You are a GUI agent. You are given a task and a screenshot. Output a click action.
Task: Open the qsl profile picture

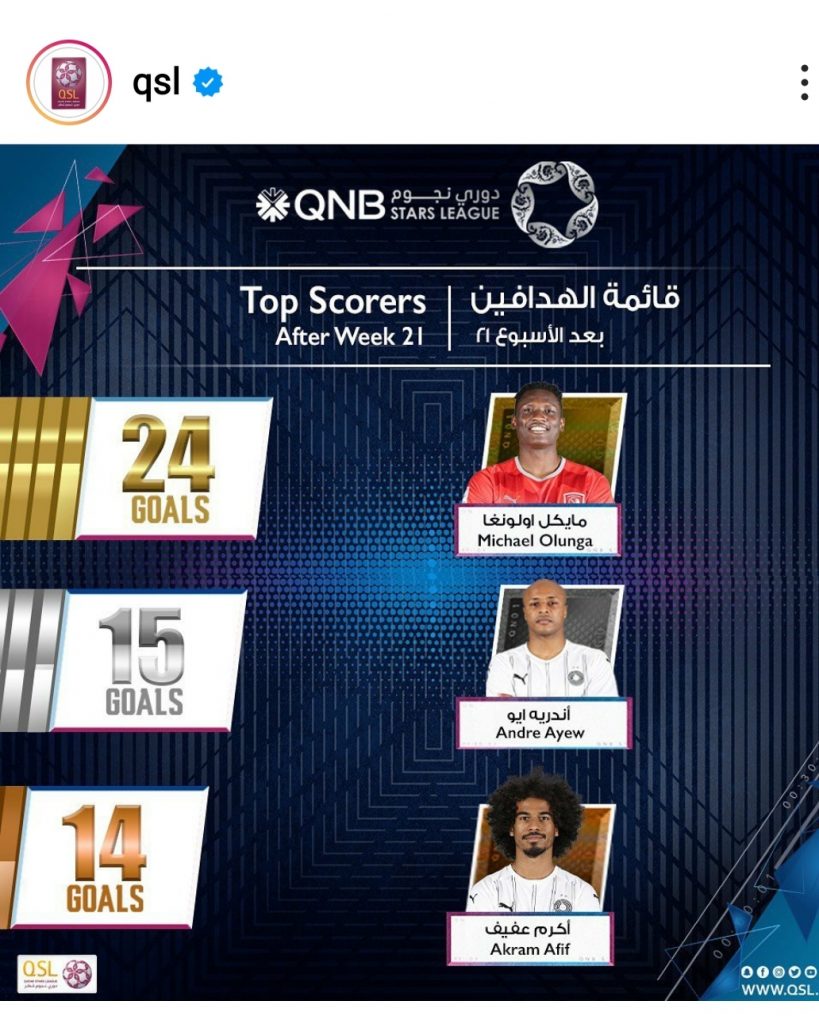[69, 82]
